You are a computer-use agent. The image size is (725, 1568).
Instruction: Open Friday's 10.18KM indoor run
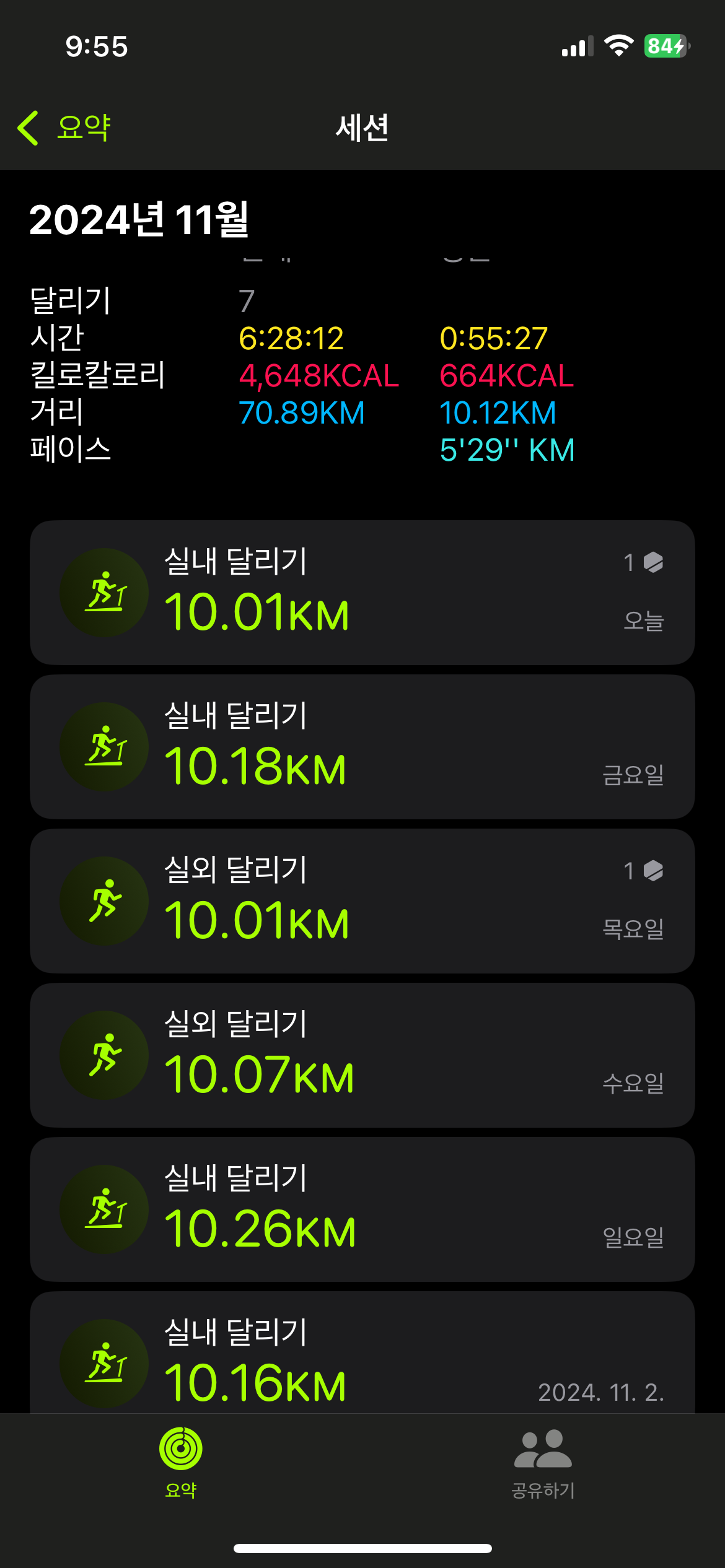(x=362, y=747)
